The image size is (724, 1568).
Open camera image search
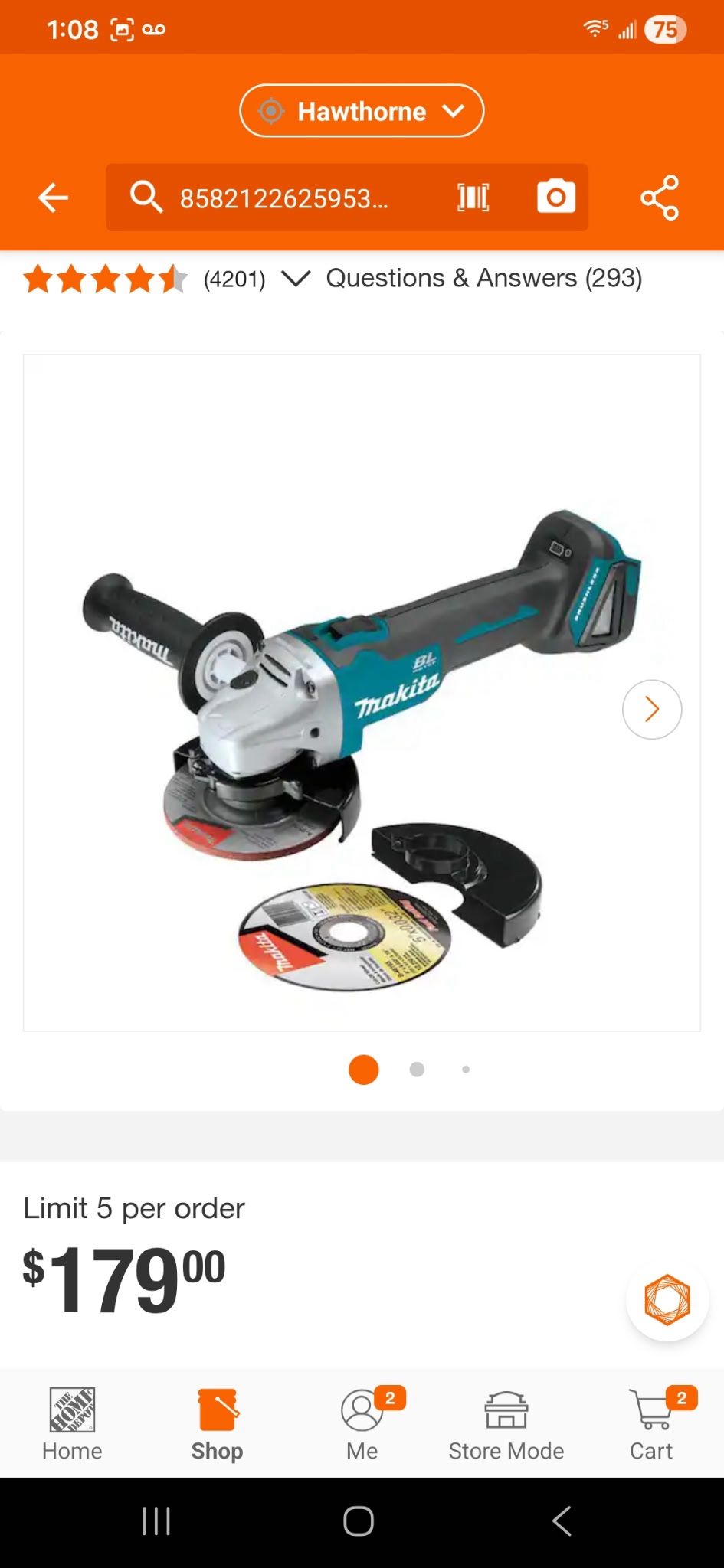(555, 198)
